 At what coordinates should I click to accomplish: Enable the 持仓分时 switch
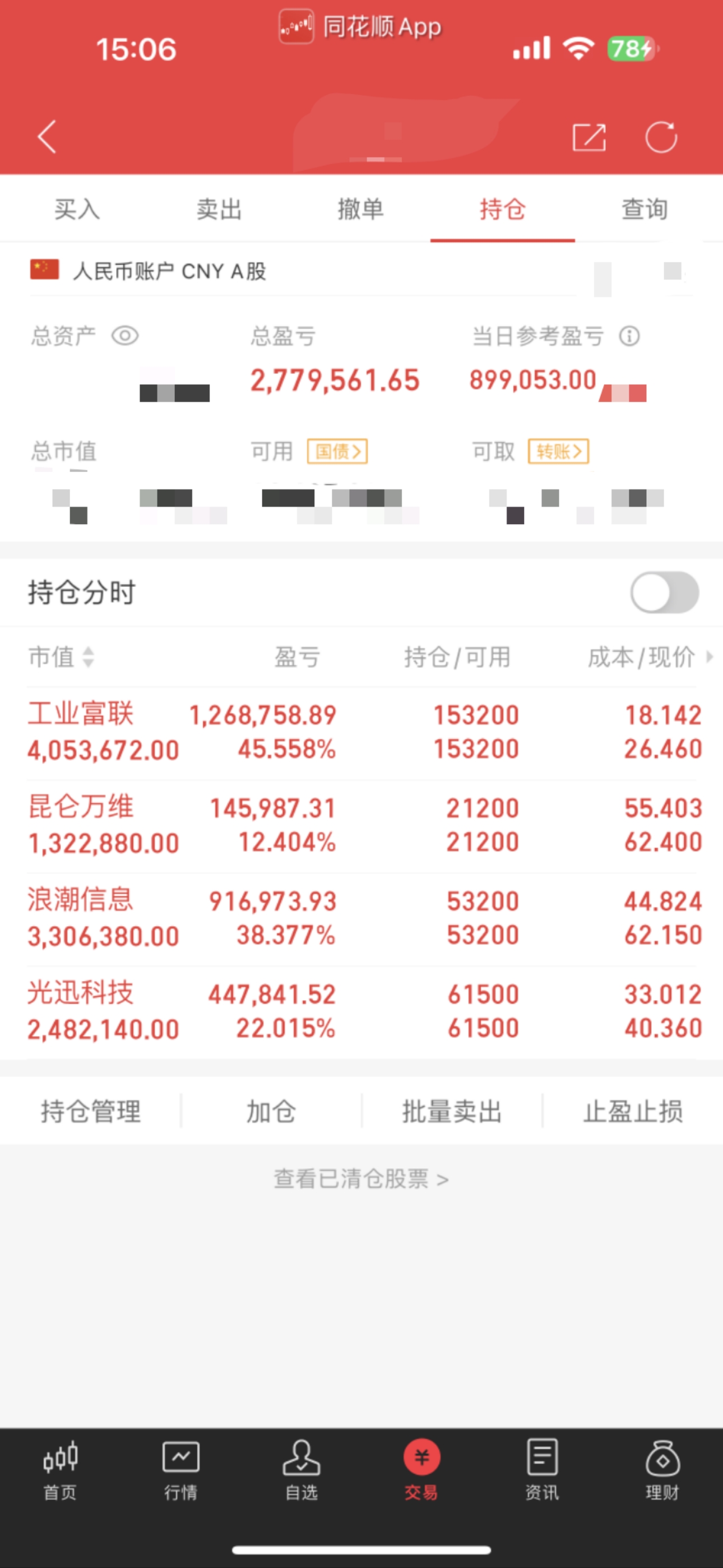tap(665, 591)
